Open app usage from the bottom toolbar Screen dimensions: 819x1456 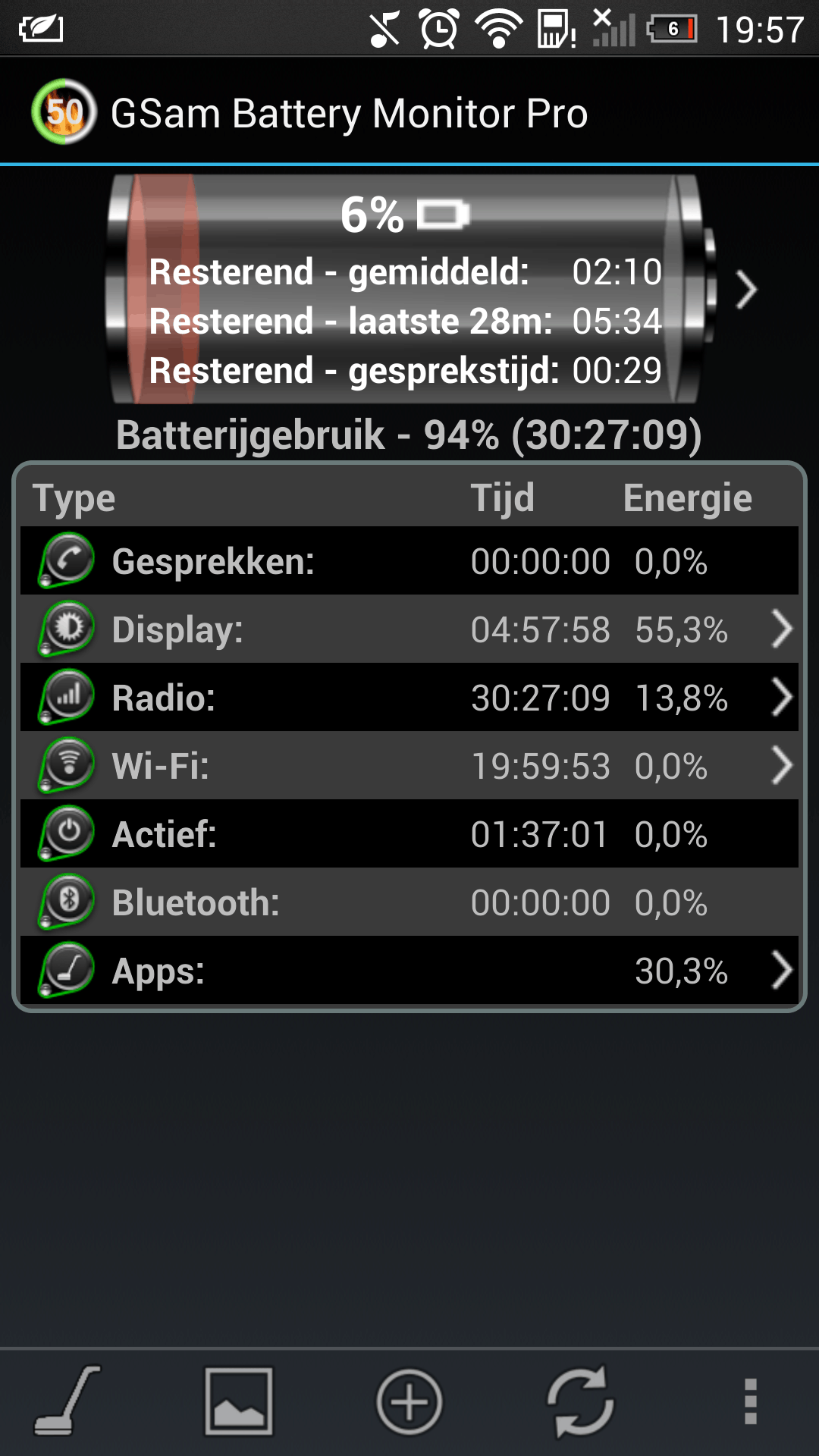(68, 1401)
